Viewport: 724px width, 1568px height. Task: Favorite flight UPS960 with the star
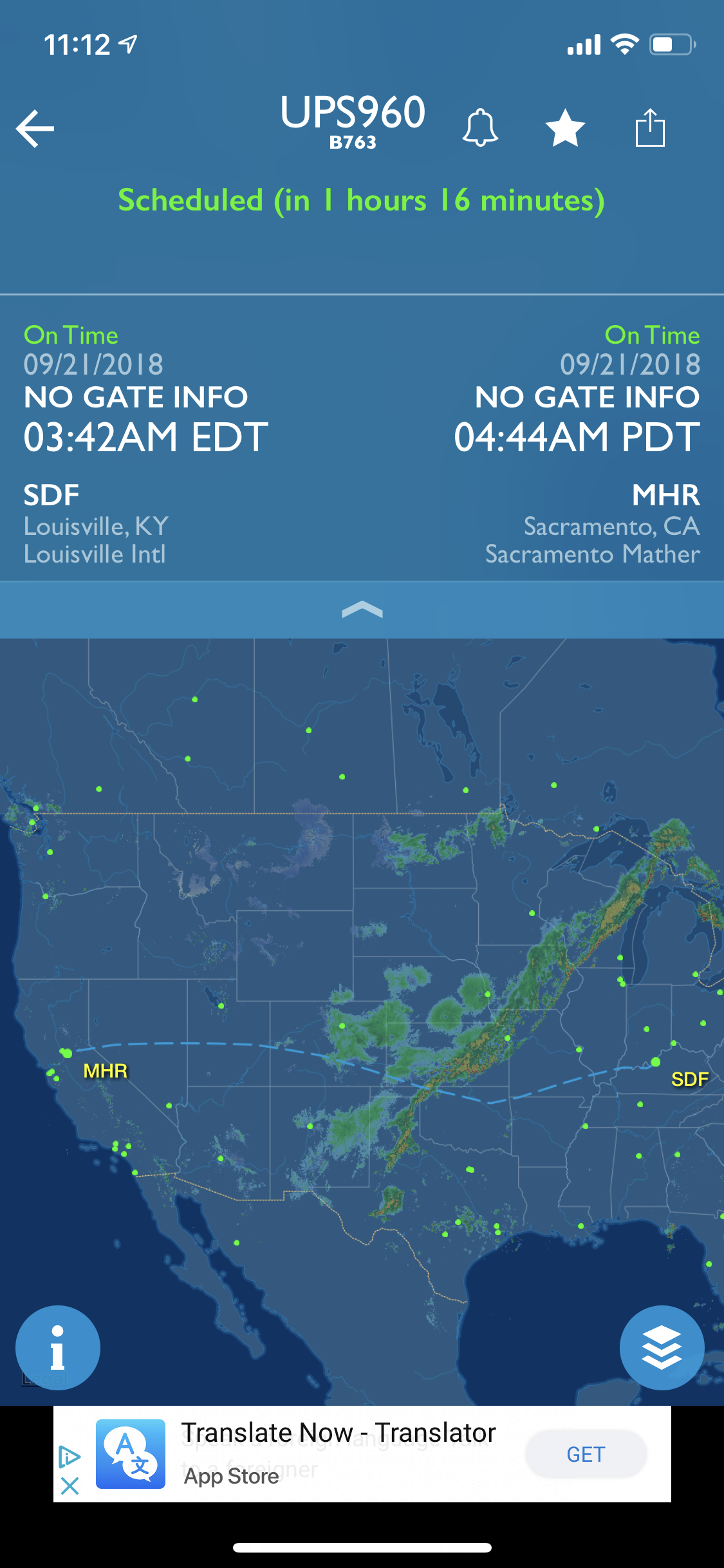(x=565, y=127)
